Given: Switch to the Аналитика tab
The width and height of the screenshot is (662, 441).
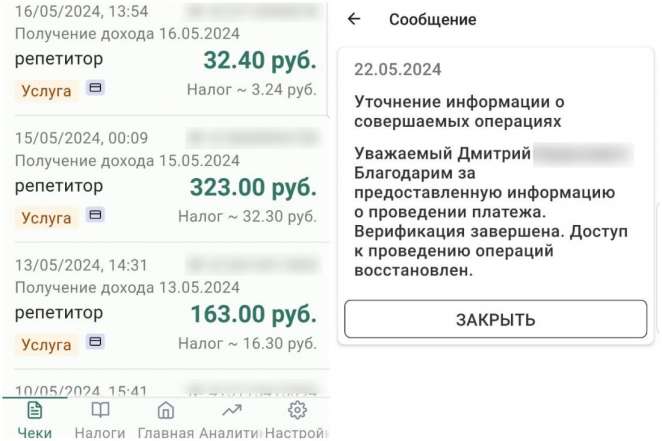Looking at the screenshot, I should point(231,420).
